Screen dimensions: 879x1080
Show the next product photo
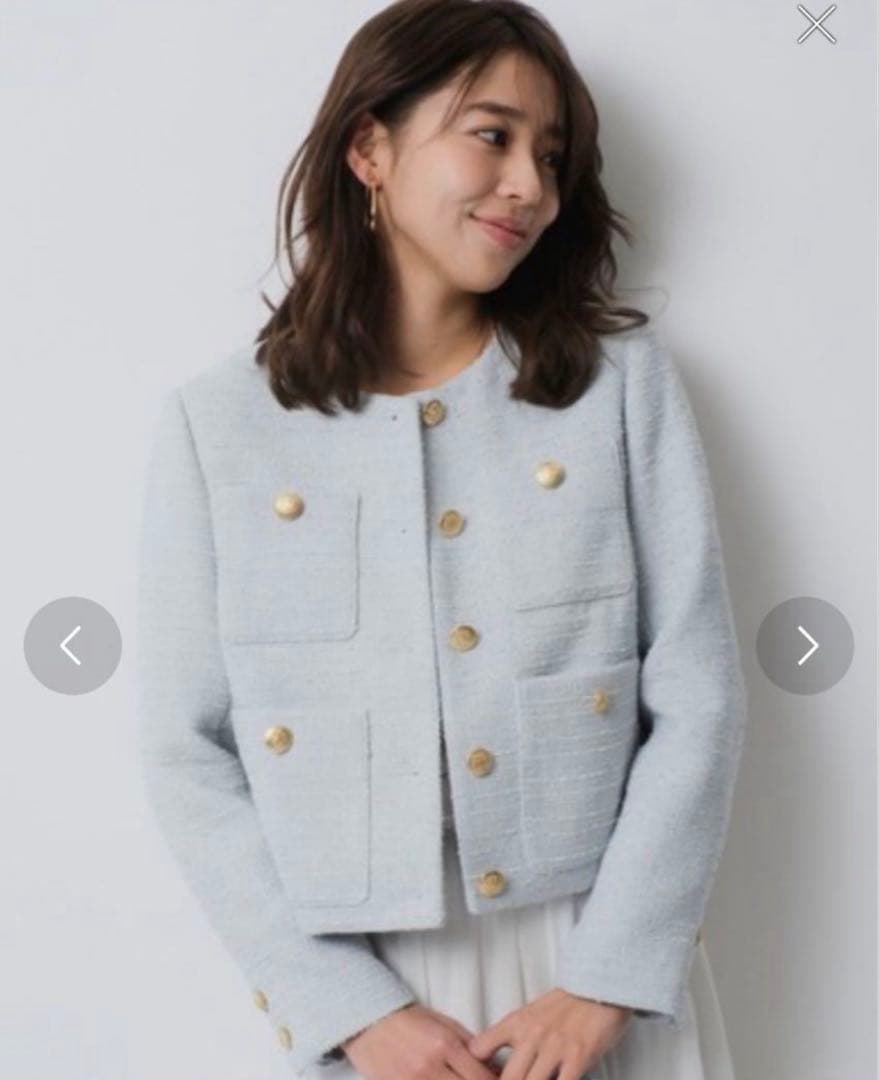tap(805, 646)
